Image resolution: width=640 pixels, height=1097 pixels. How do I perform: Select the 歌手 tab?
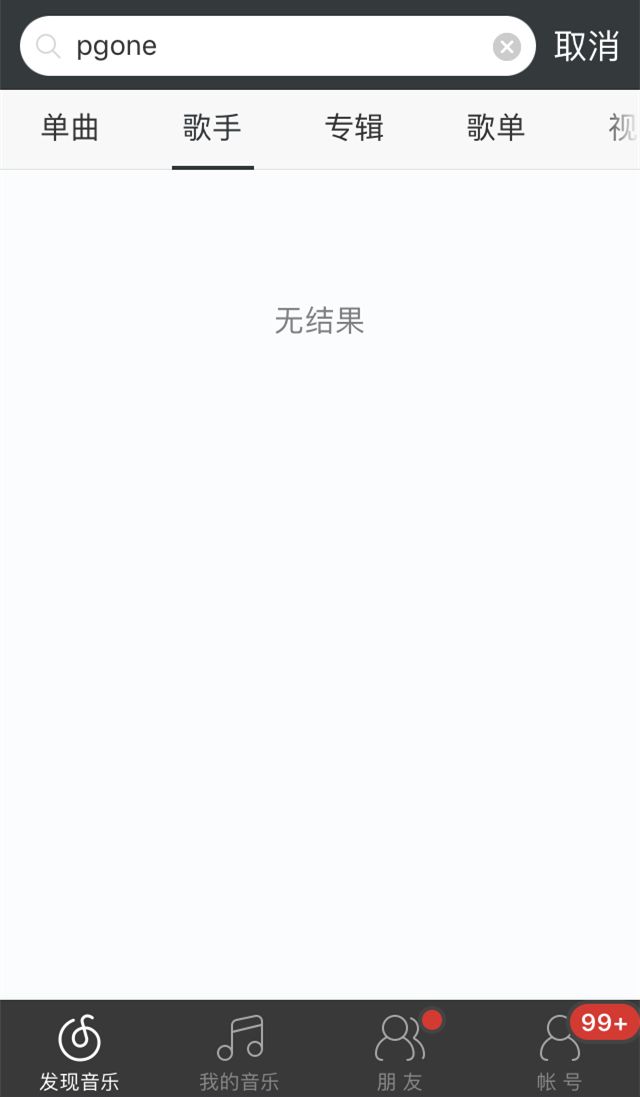(x=212, y=129)
